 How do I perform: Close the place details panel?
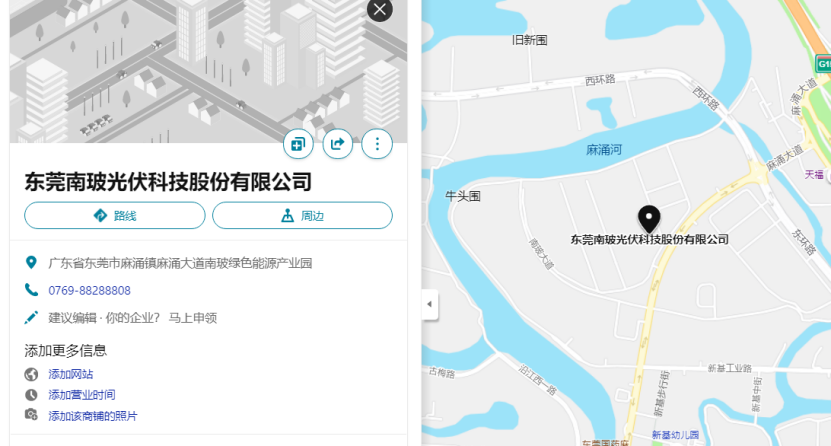pos(379,10)
